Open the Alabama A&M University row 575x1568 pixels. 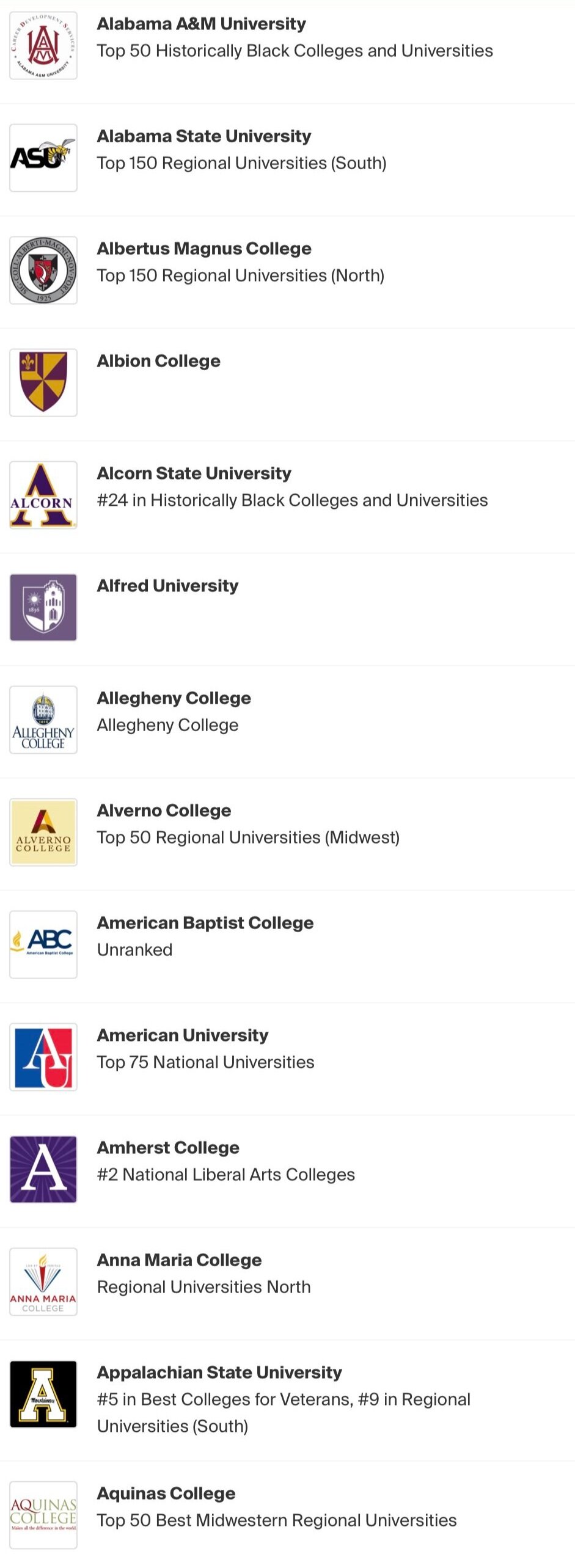tap(202, 24)
